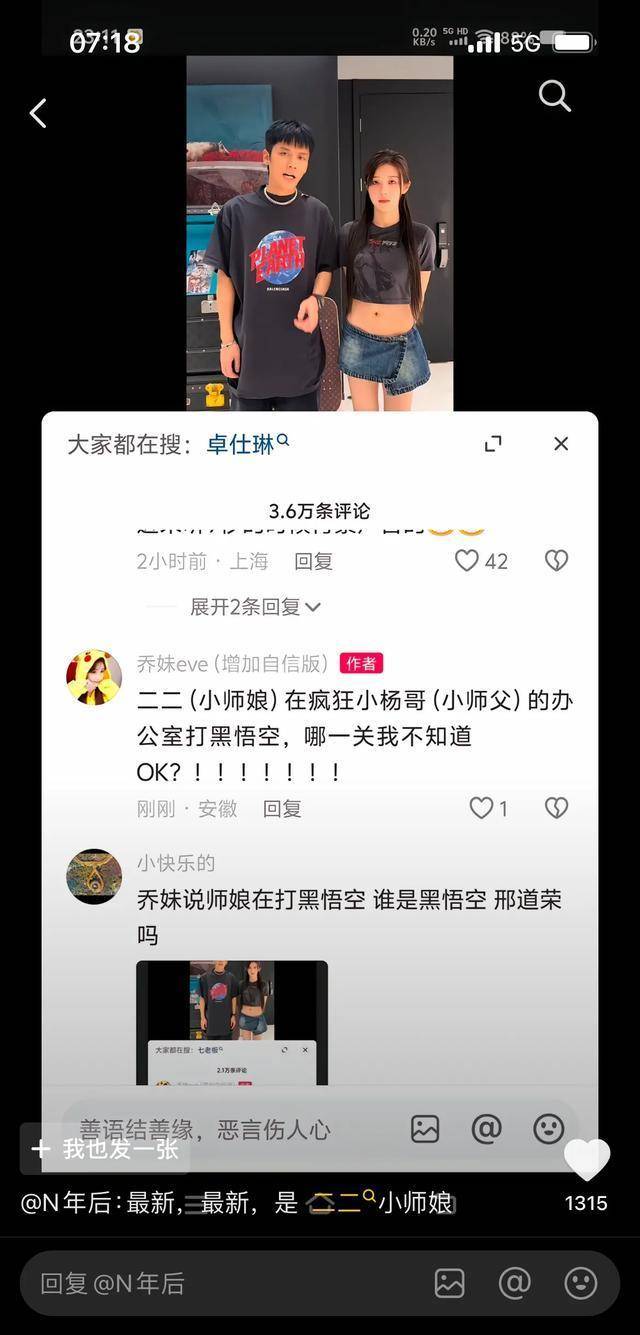The image size is (640, 1335).
Task: Open the emoji picker in reply bar
Action: click(580, 1283)
